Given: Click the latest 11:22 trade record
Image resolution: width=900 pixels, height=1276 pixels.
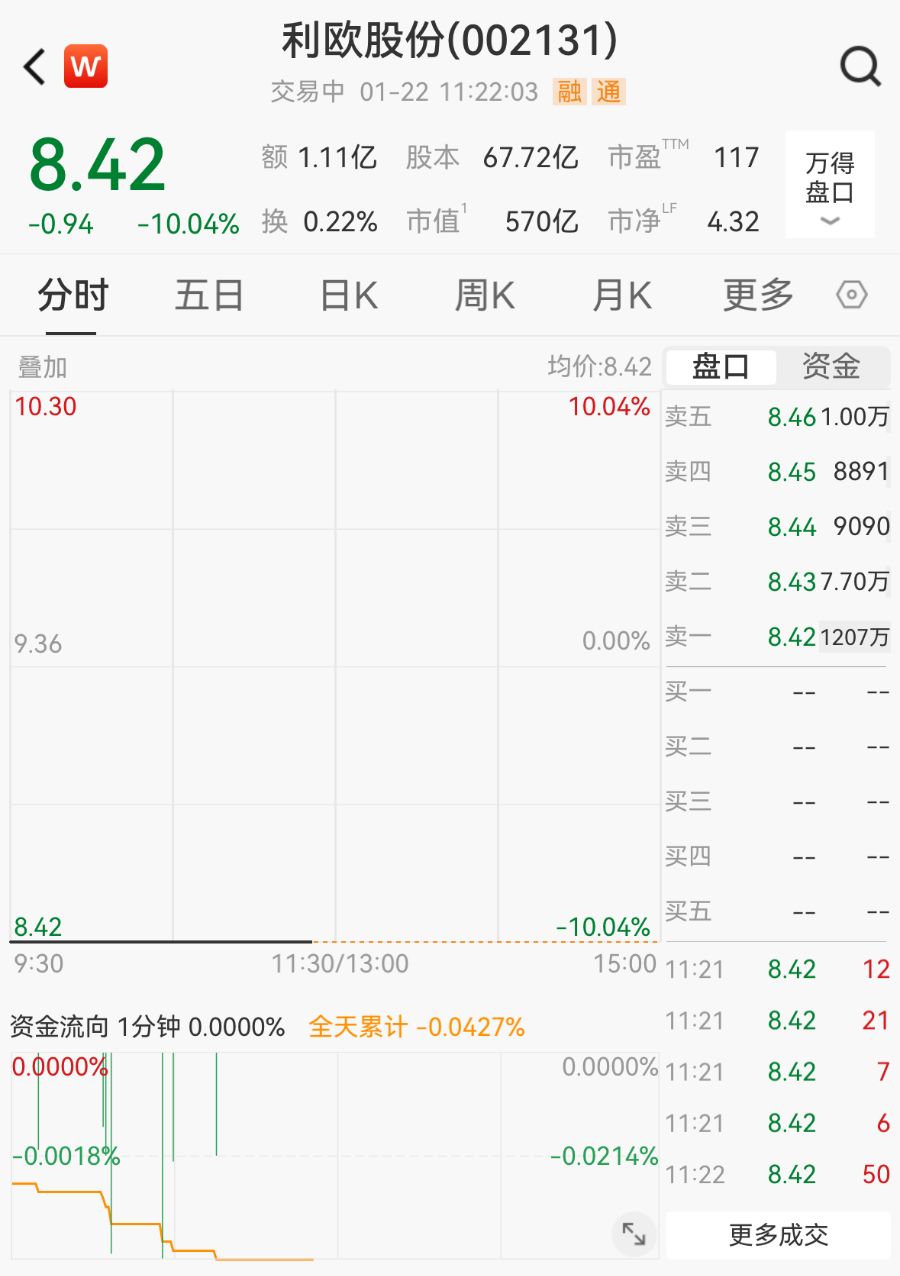Looking at the screenshot, I should [777, 1174].
